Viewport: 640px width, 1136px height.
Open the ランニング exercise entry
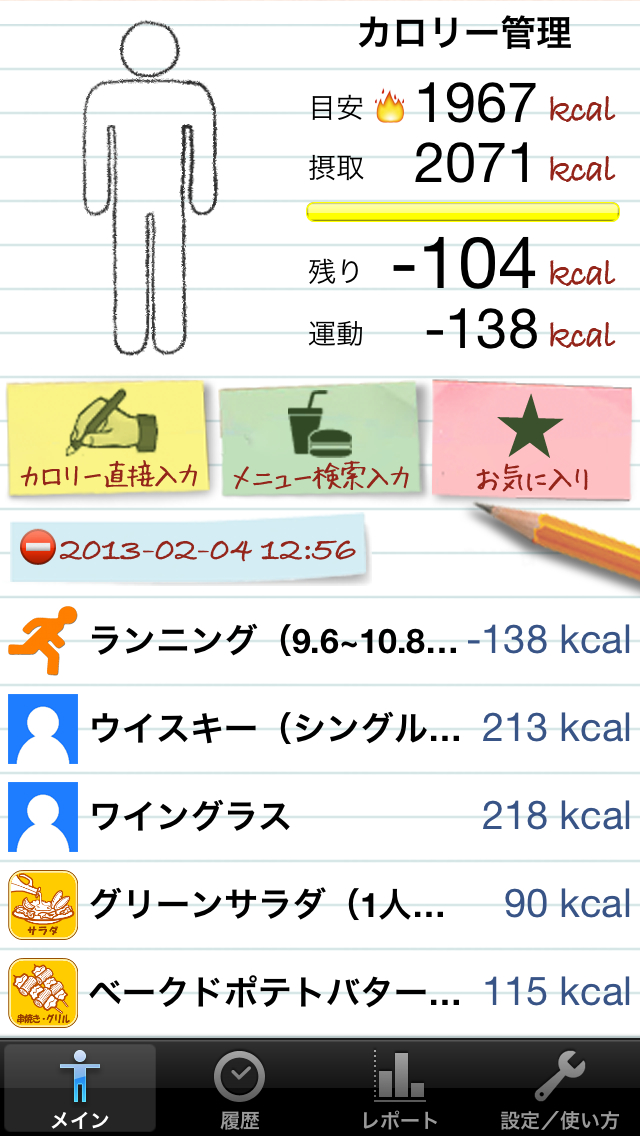pos(320,640)
